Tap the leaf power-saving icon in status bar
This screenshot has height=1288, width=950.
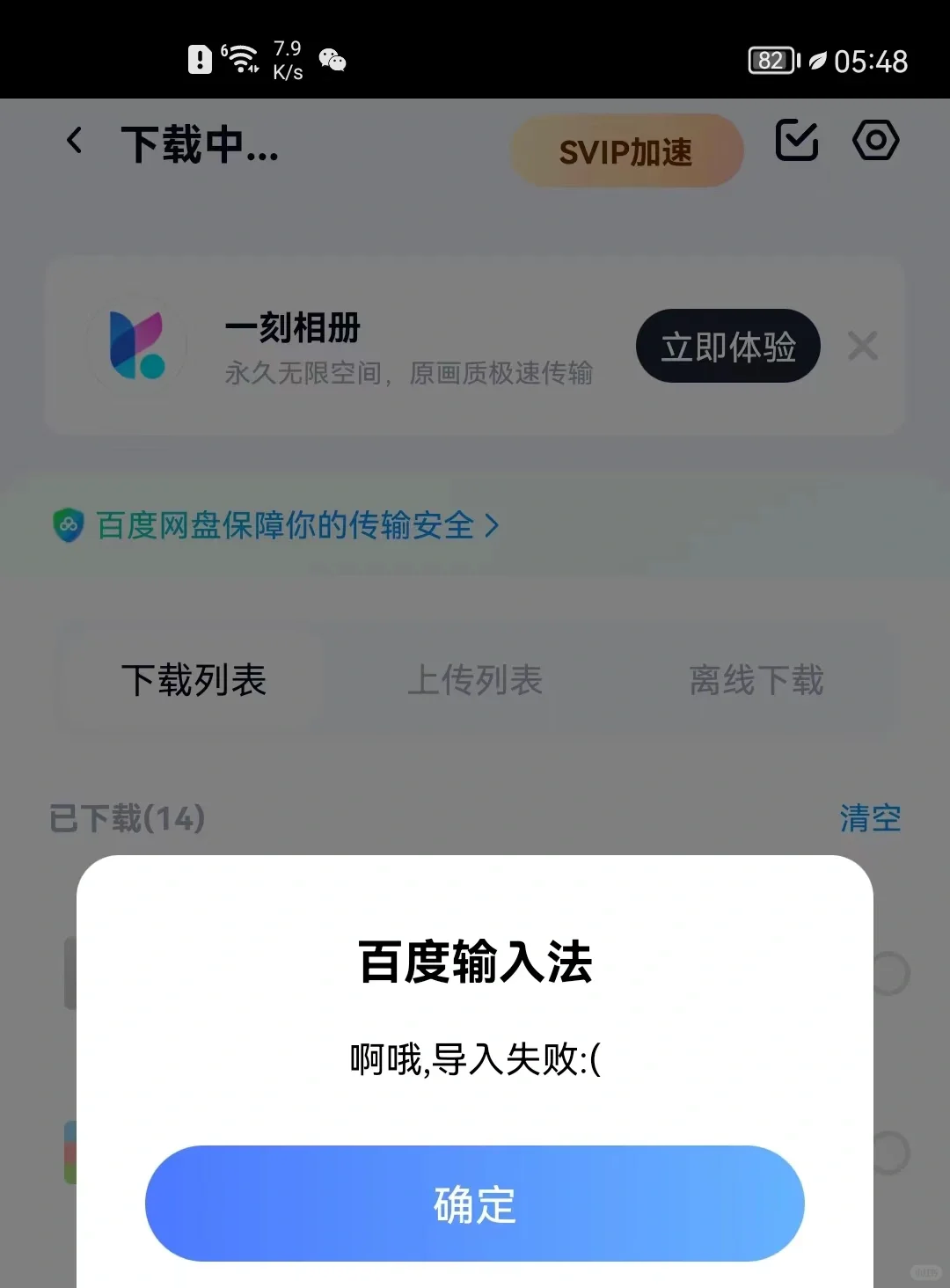click(820, 62)
